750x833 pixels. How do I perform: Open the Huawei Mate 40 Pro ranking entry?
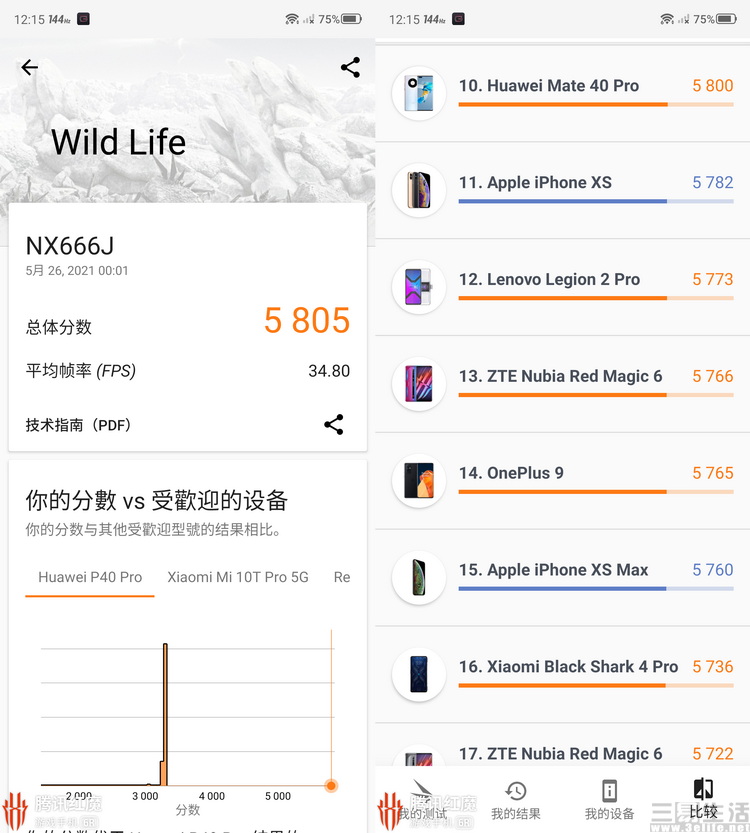coord(562,93)
